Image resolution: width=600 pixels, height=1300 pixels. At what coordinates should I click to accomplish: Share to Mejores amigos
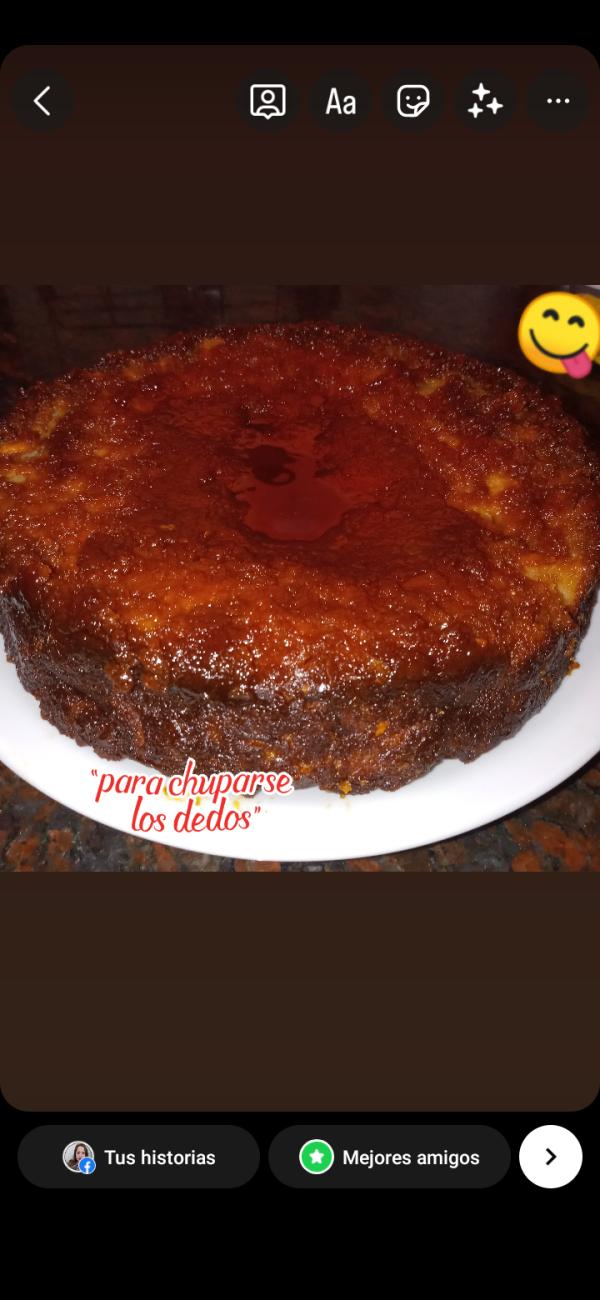click(x=389, y=1157)
